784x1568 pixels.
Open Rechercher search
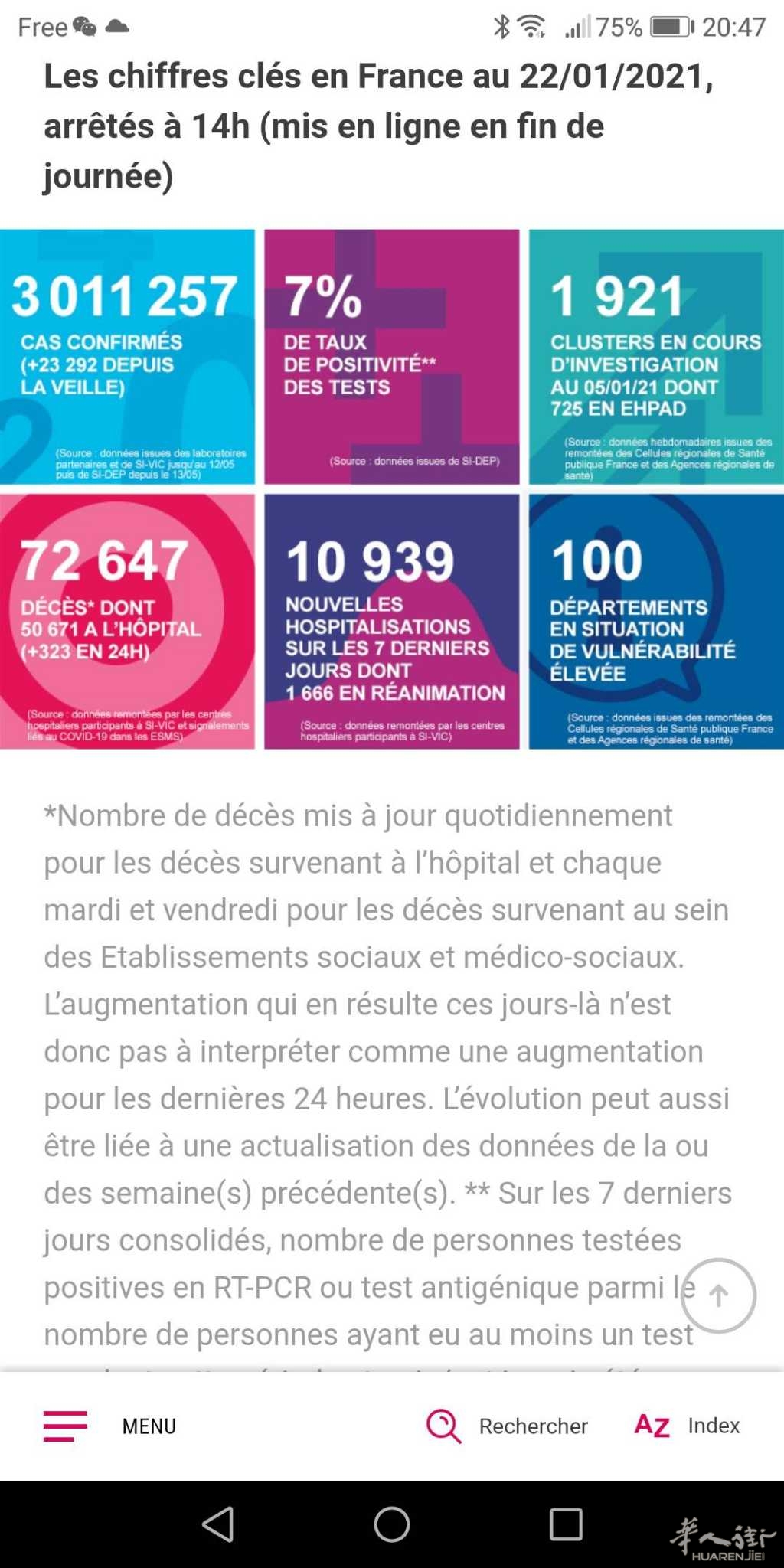click(x=507, y=1426)
